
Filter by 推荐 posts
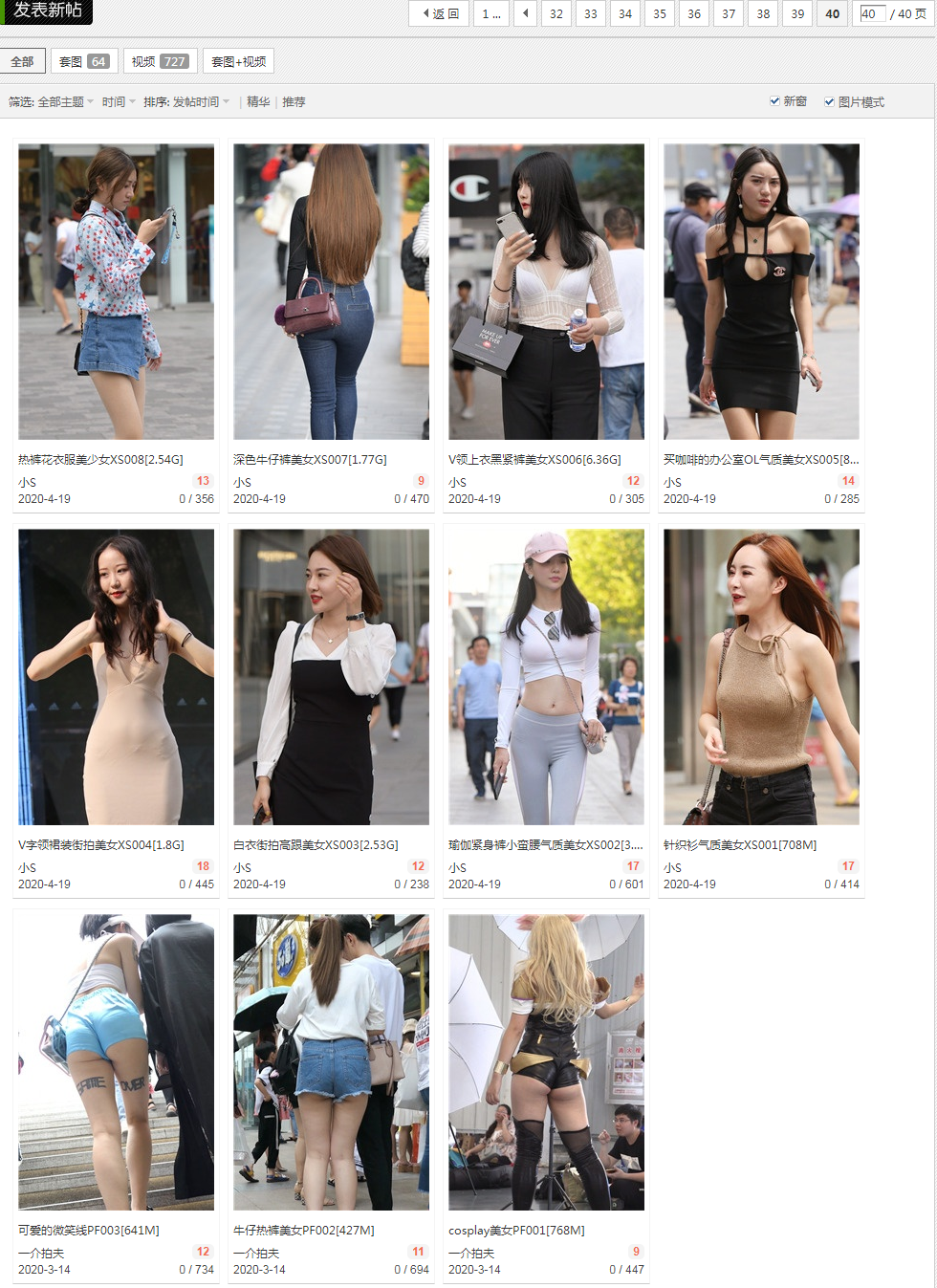294,102
